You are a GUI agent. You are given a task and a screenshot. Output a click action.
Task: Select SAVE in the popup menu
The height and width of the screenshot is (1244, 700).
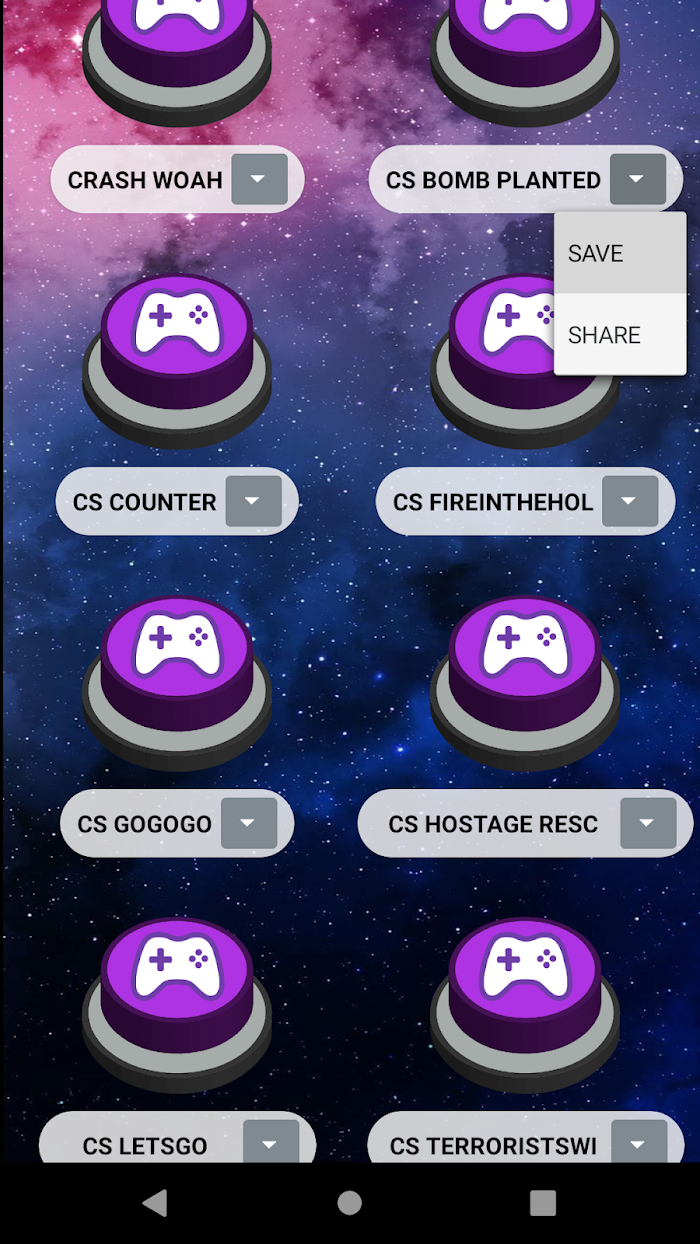(x=620, y=253)
